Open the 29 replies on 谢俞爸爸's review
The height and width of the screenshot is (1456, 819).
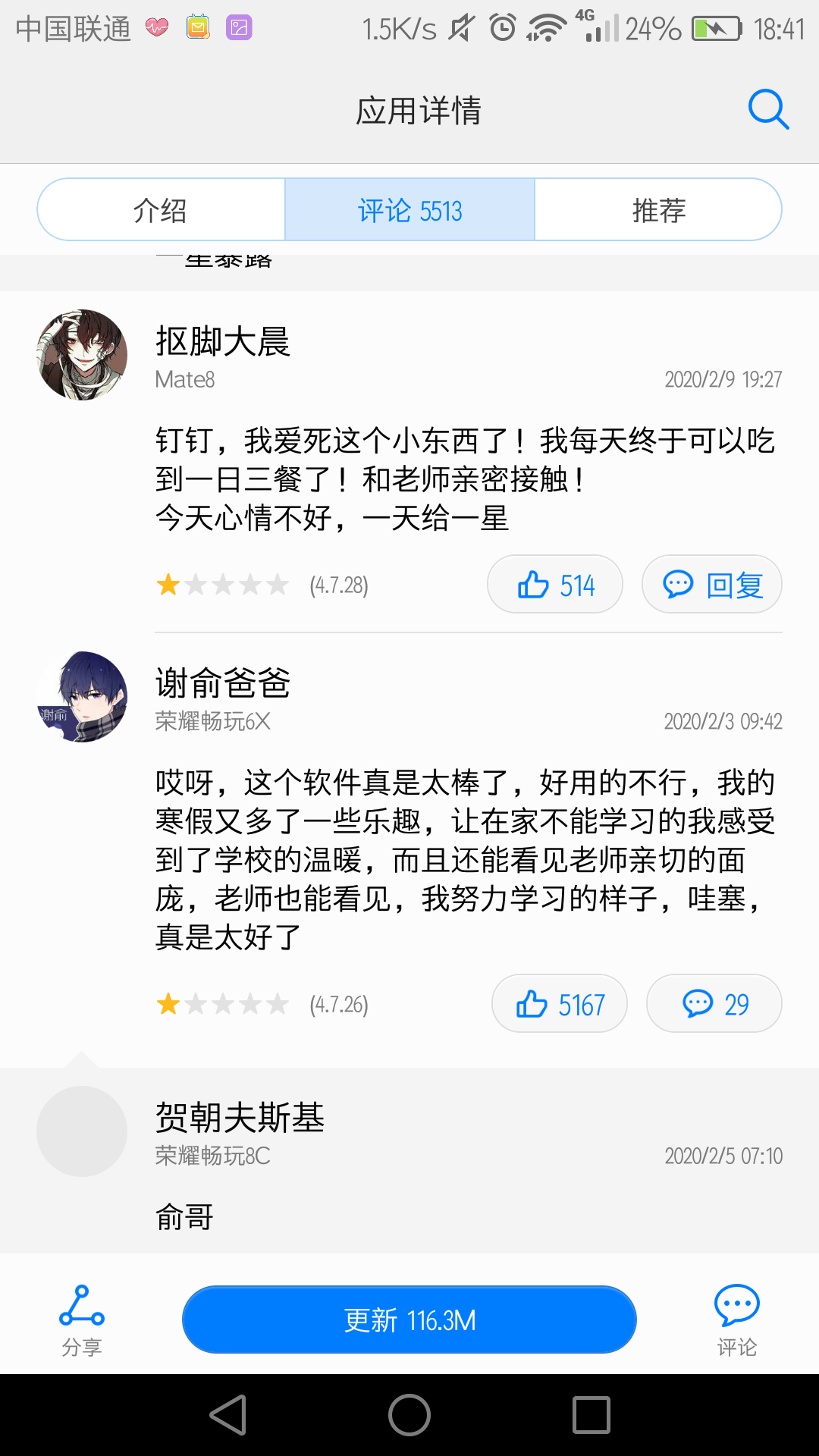tap(714, 1004)
